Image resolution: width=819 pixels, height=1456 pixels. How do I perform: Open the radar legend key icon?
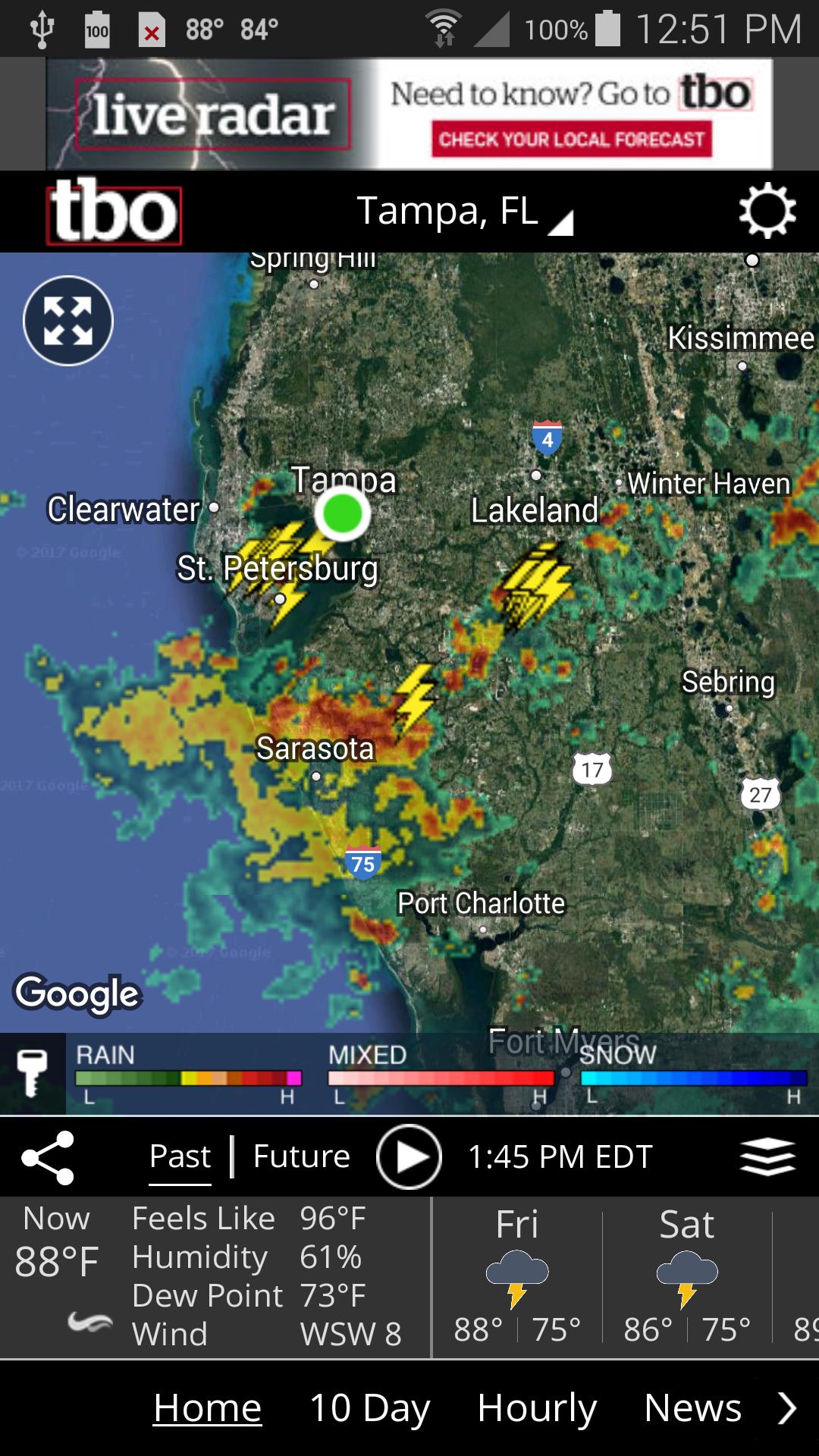pos(32,1075)
